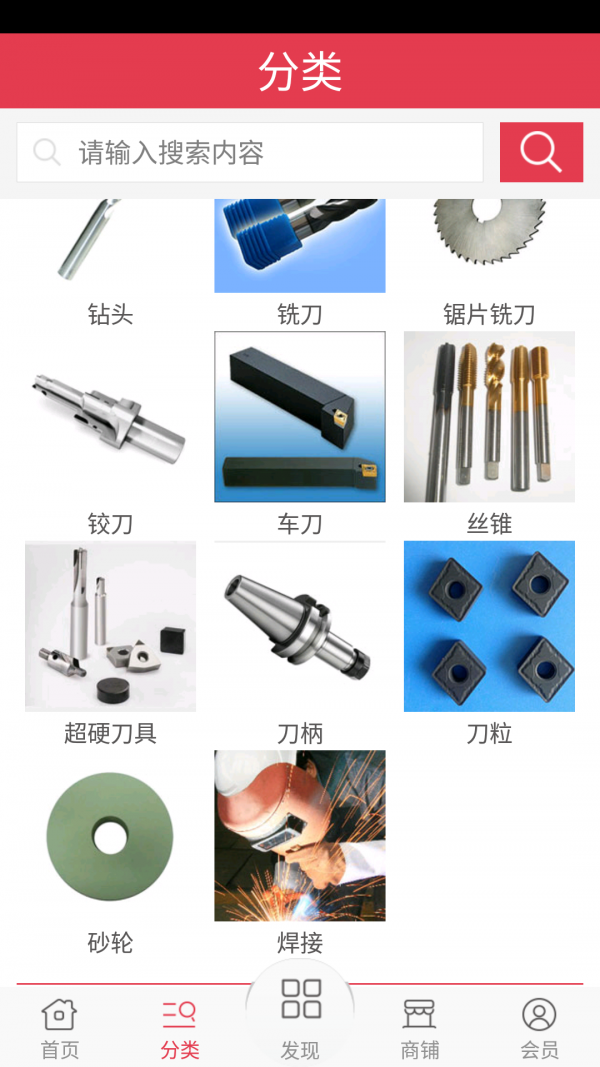This screenshot has width=600, height=1067.
Task: Select the 分类 tab
Action: click(180, 1028)
